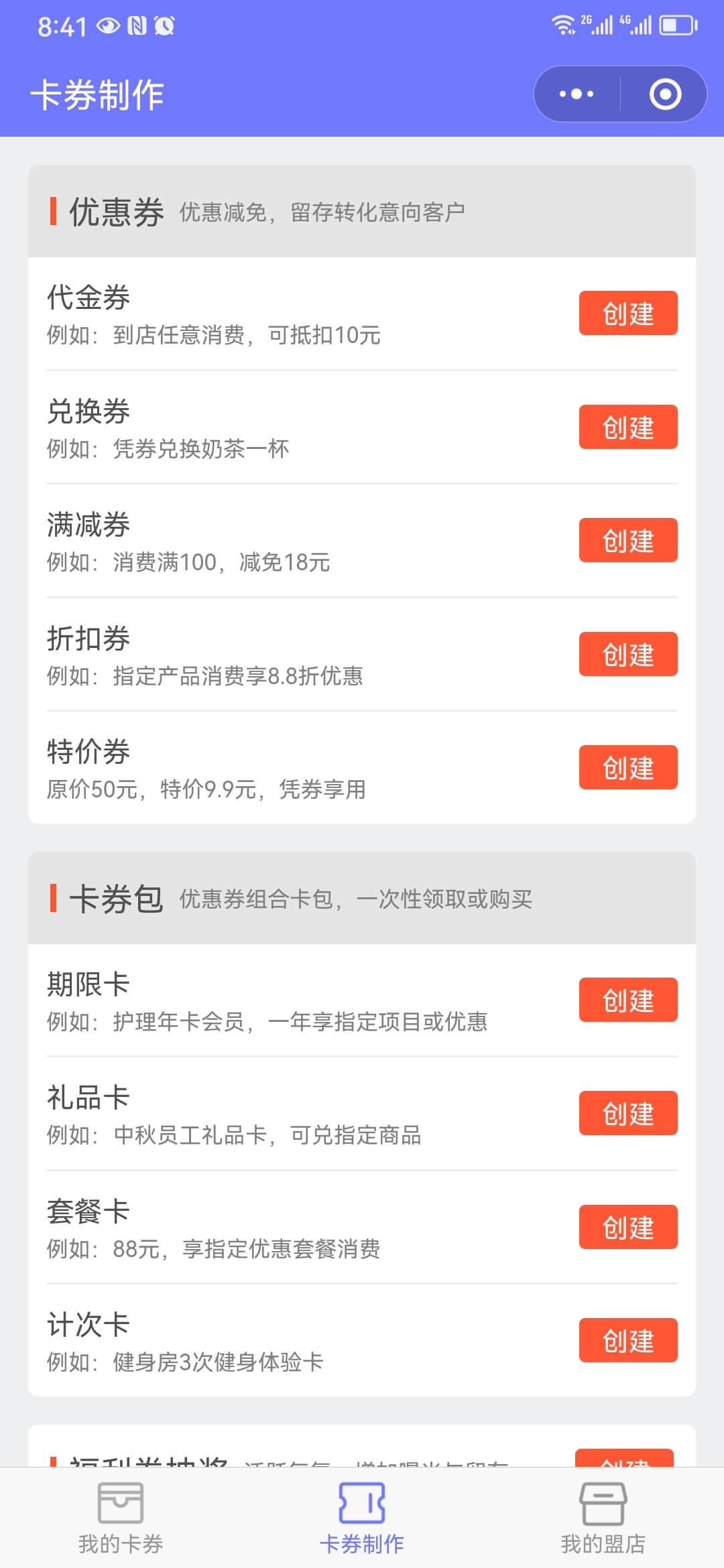Close the mini program via circle icon
The image size is (724, 1568).
pos(665,94)
